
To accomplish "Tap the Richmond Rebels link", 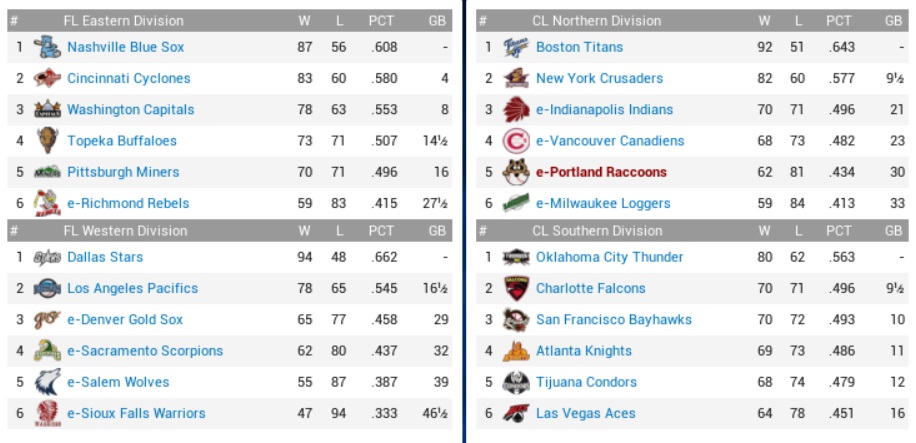I will click(128, 203).
